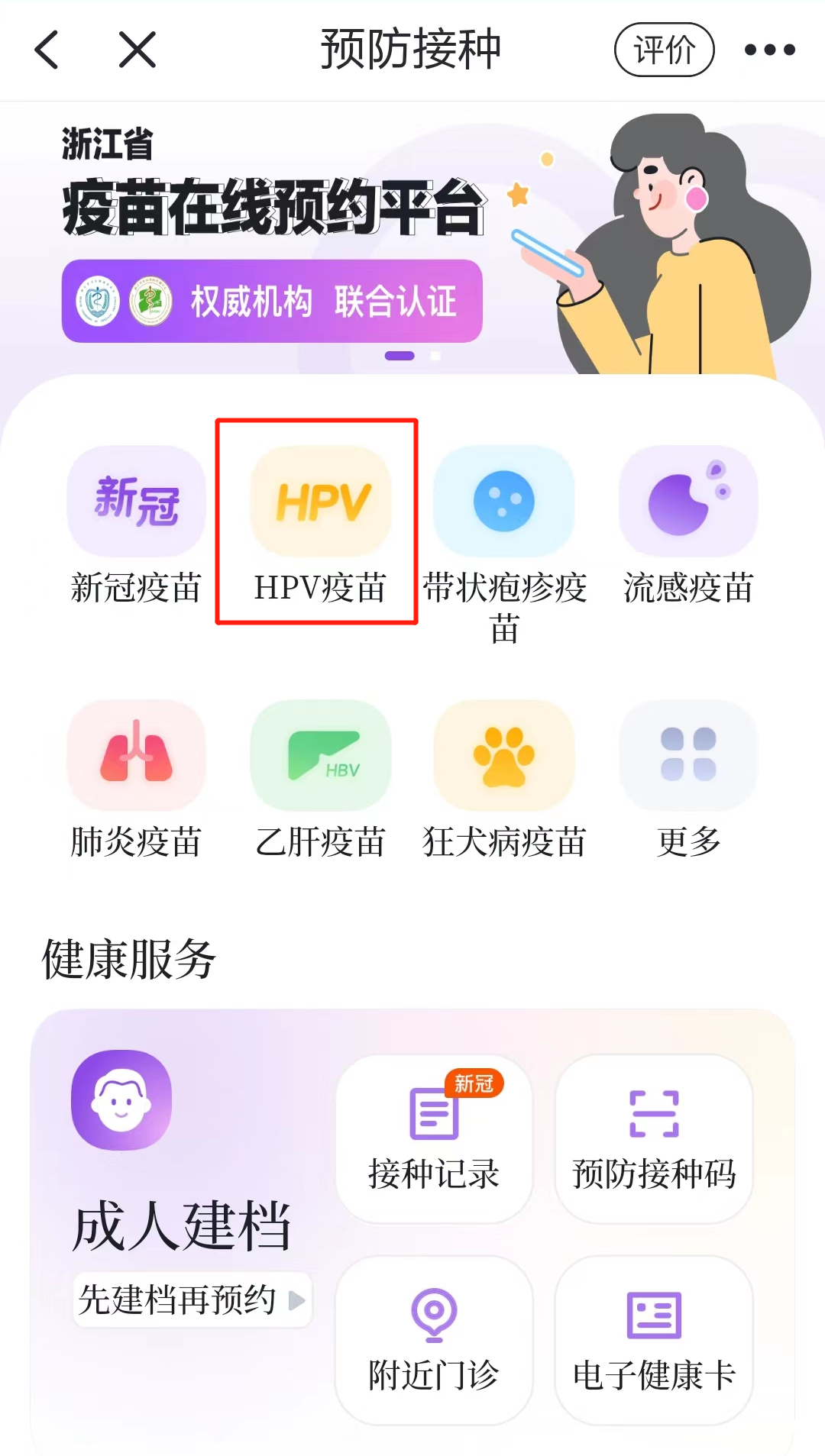Choose 狂犬病疫苗
This screenshot has width=825, height=1456.
click(504, 780)
